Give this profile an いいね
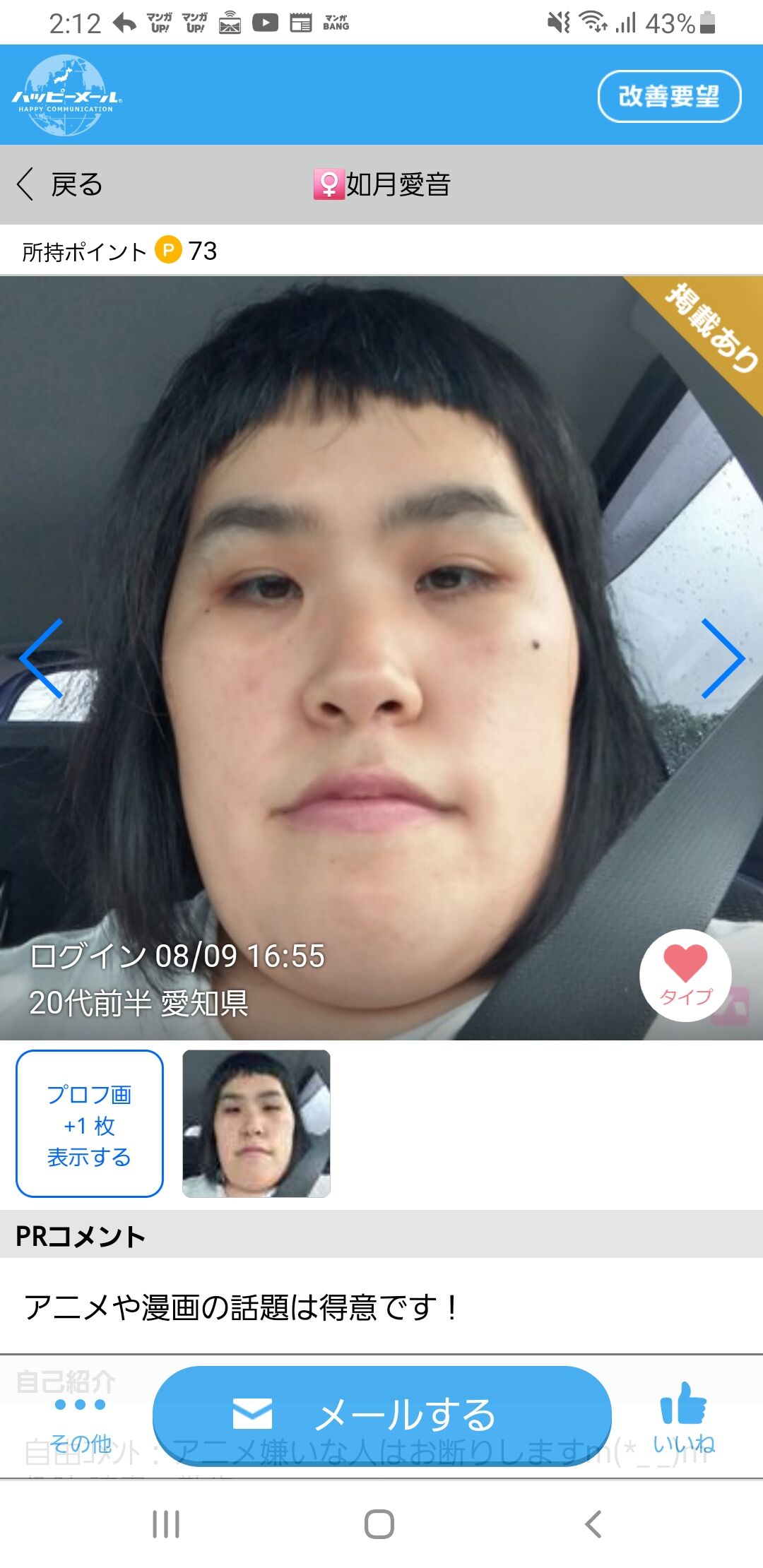Viewport: 763px width, 1568px height. (683, 1420)
